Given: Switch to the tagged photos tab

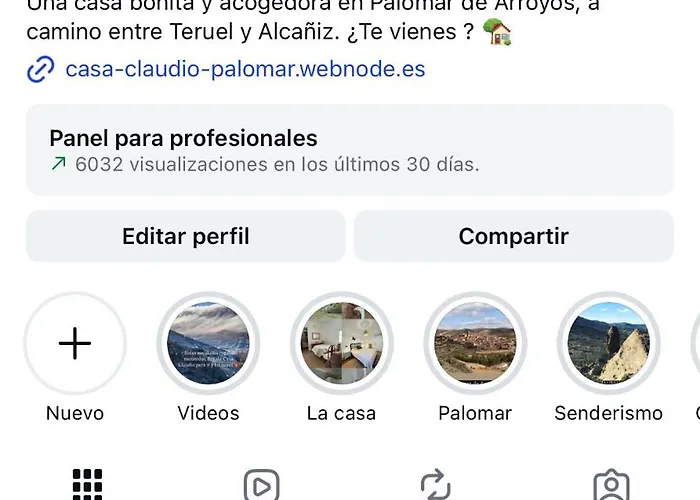Looking at the screenshot, I should pos(611,486).
